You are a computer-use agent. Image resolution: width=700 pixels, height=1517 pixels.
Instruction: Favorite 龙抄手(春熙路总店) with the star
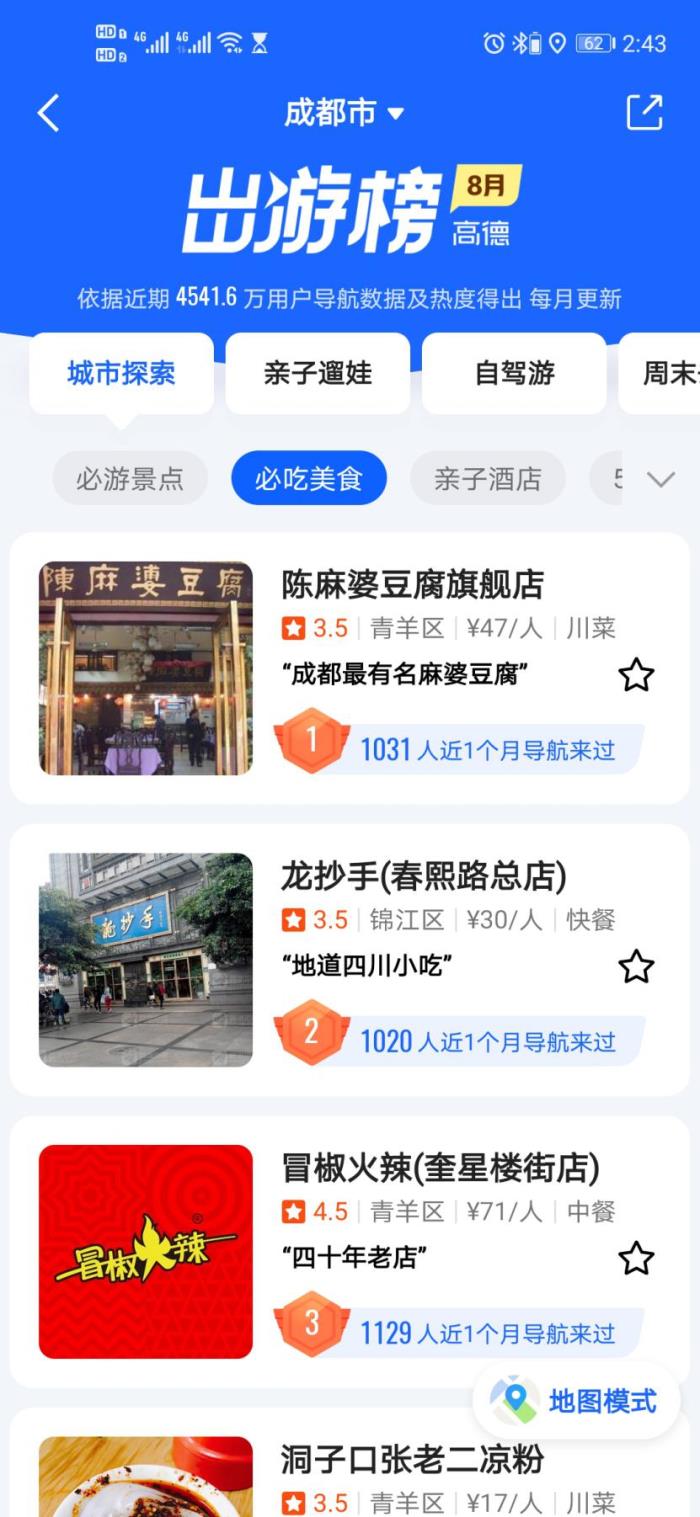(x=636, y=967)
